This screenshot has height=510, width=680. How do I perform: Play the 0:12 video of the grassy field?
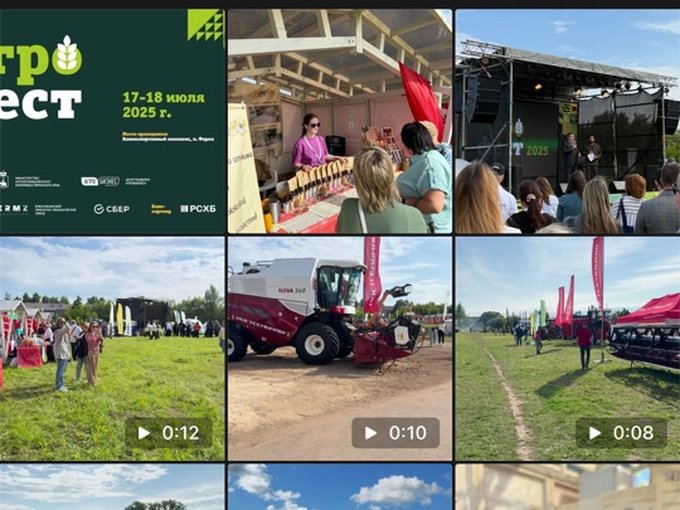(112, 347)
